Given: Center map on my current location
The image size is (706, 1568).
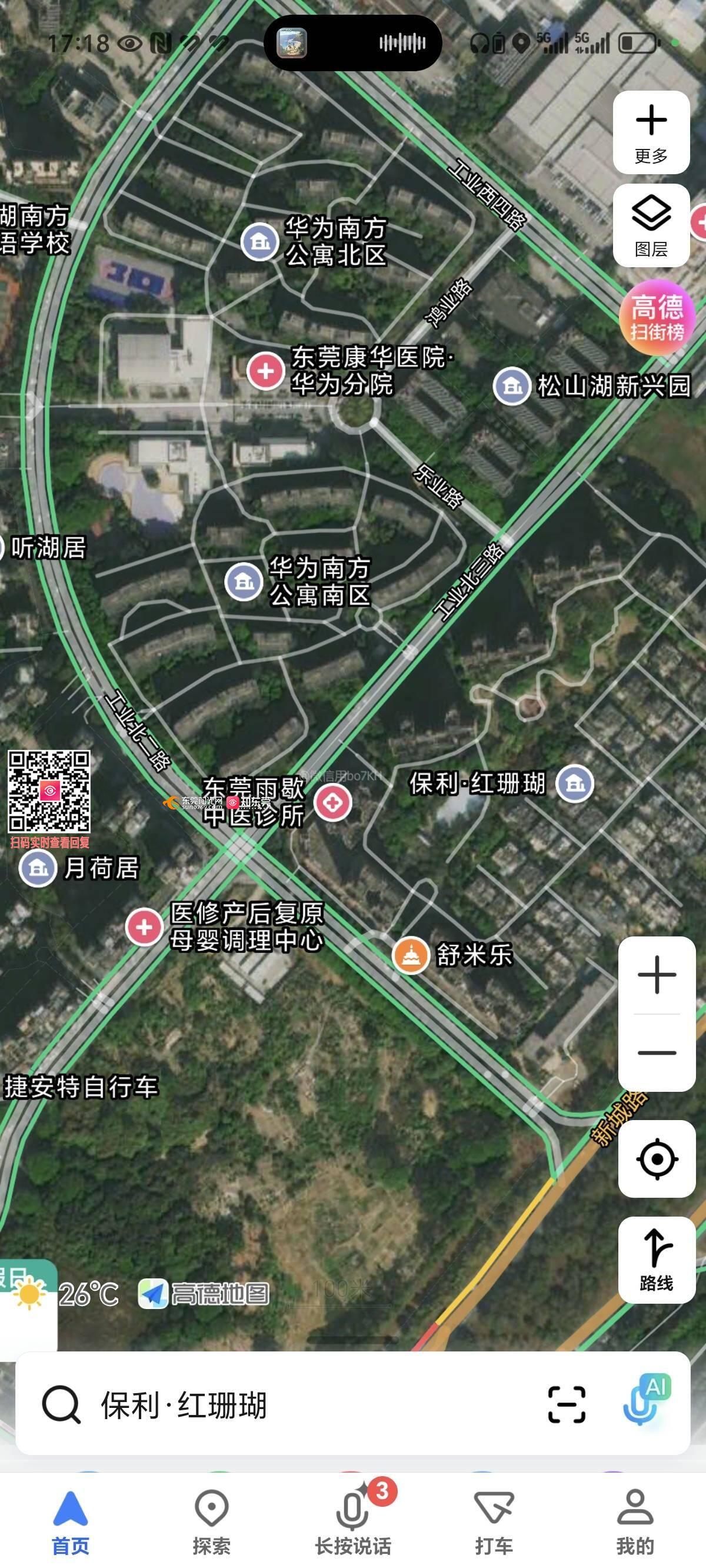Looking at the screenshot, I should tap(657, 1159).
